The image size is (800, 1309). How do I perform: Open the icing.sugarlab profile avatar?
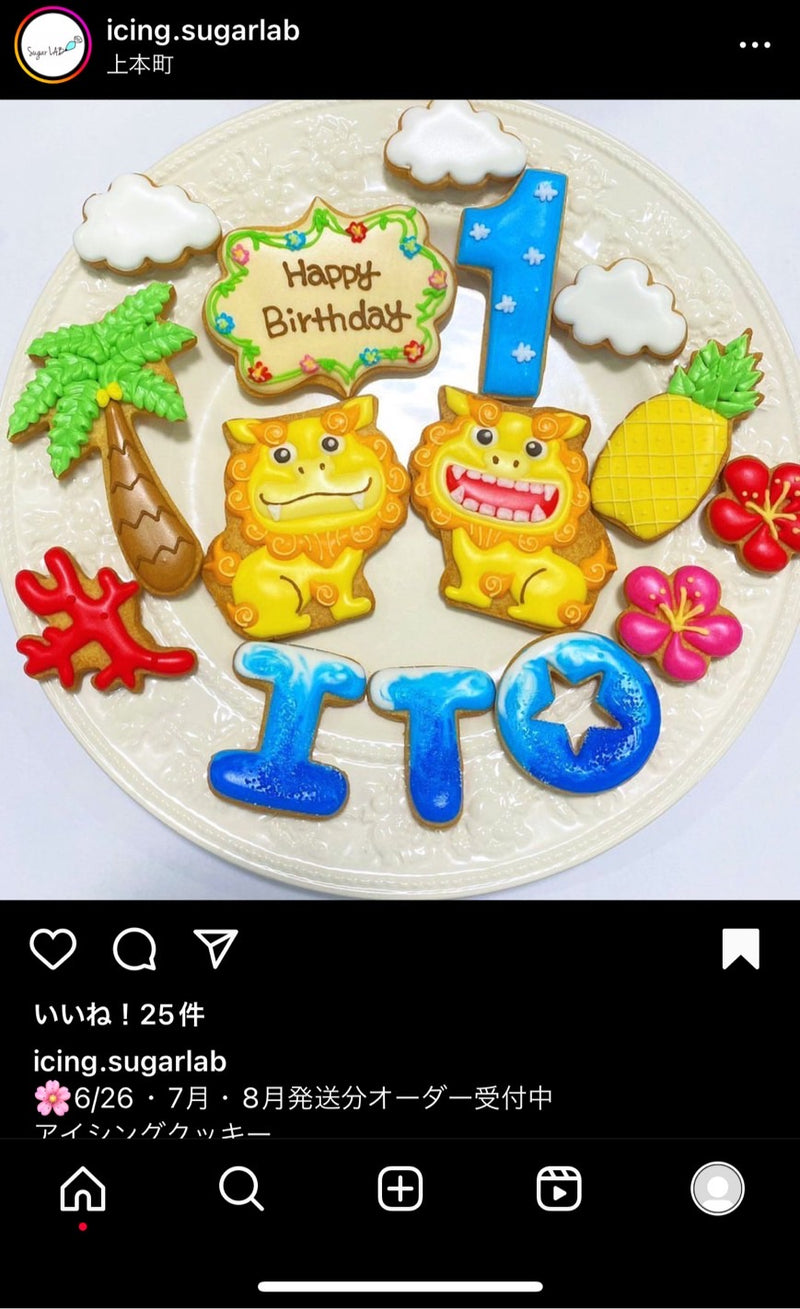pos(52,45)
